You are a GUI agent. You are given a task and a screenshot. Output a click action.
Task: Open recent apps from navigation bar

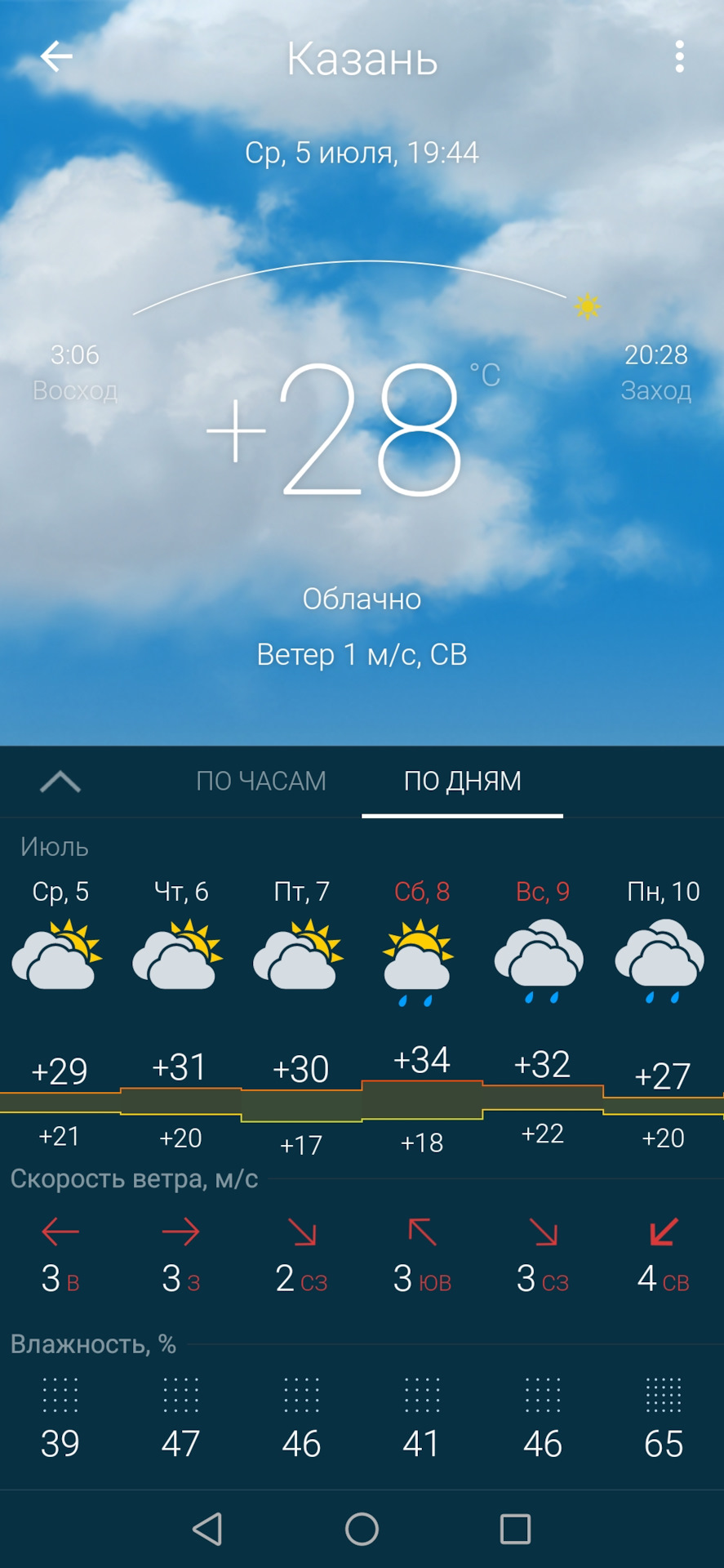click(x=515, y=1529)
